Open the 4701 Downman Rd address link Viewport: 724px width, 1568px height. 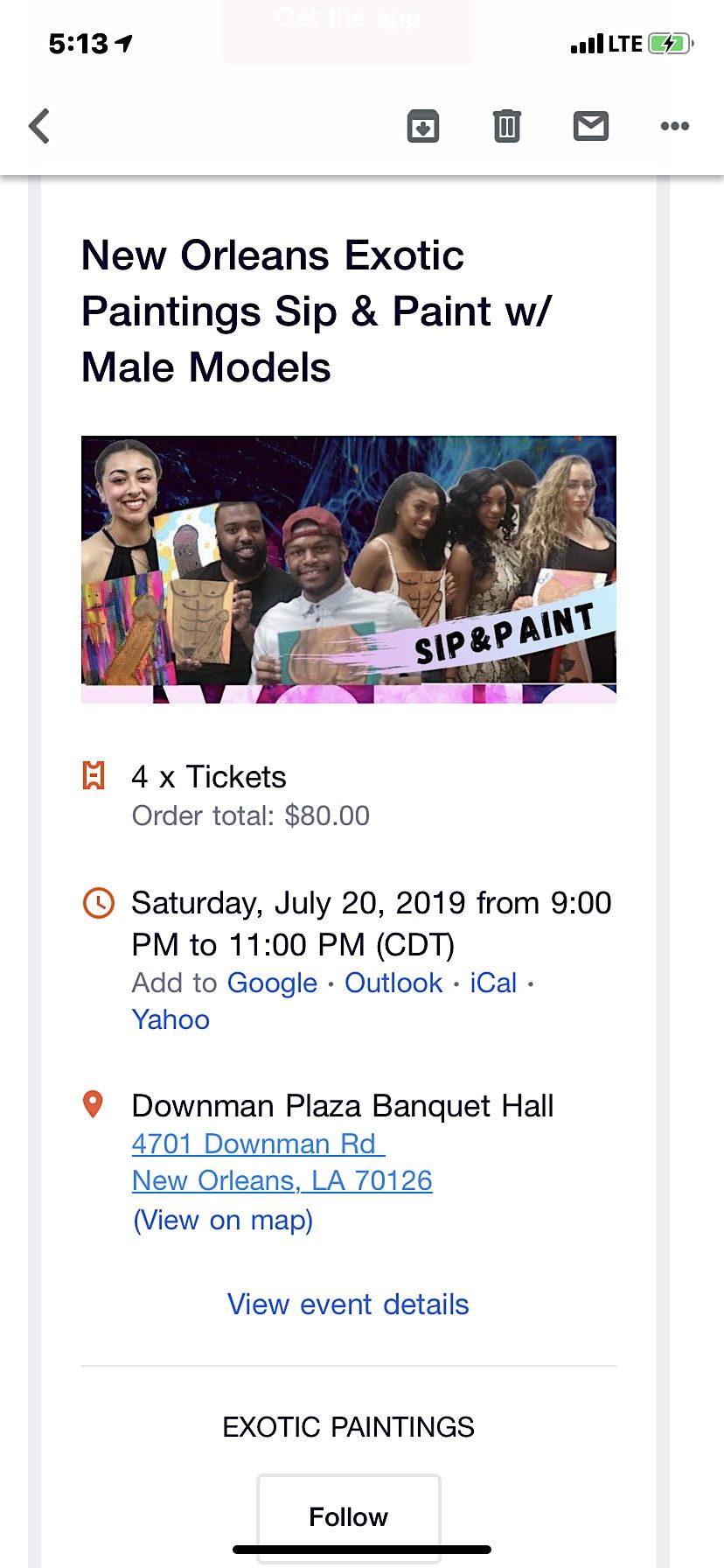click(254, 1144)
